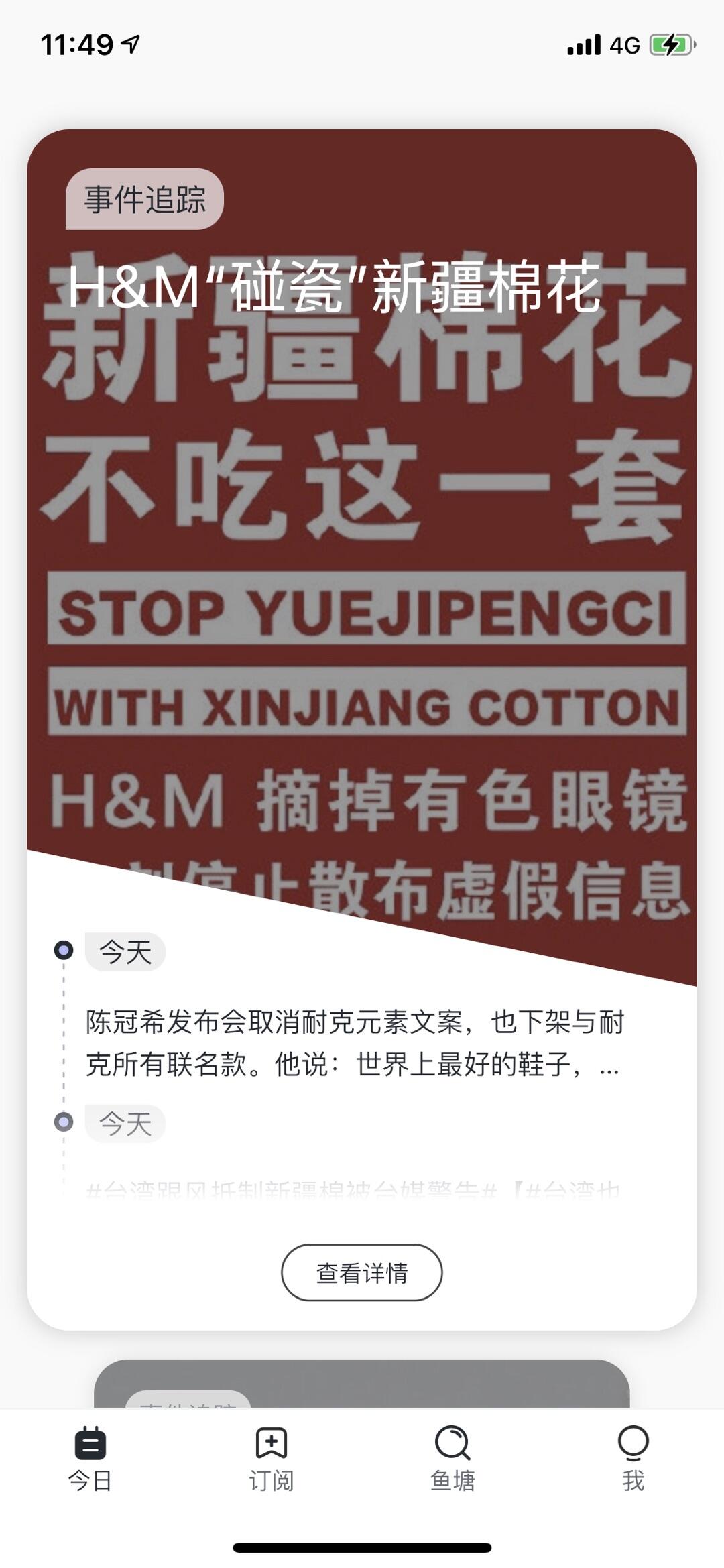Tap the 查看详情 button
Viewport: 724px width, 1568px height.
coord(361,1272)
